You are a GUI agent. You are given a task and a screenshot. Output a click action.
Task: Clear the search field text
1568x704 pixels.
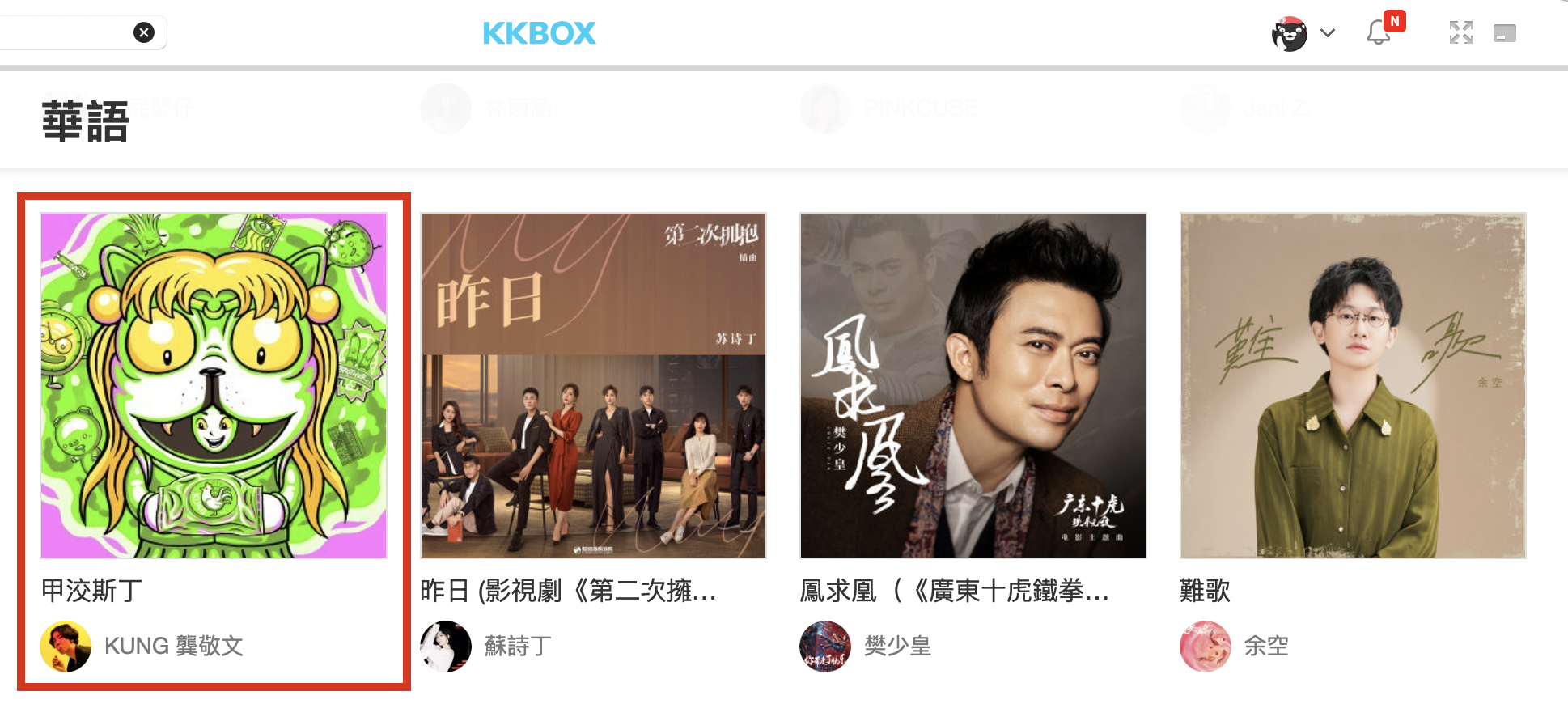(144, 32)
